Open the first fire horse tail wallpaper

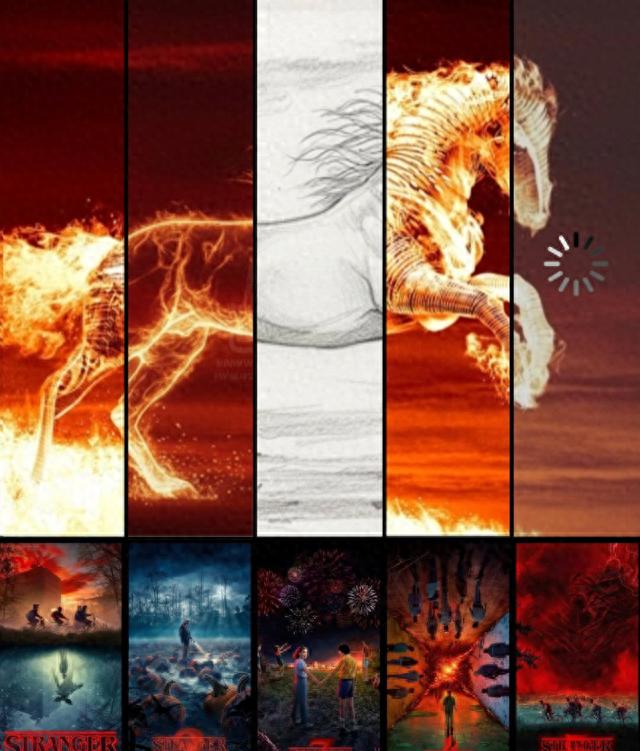62,268
